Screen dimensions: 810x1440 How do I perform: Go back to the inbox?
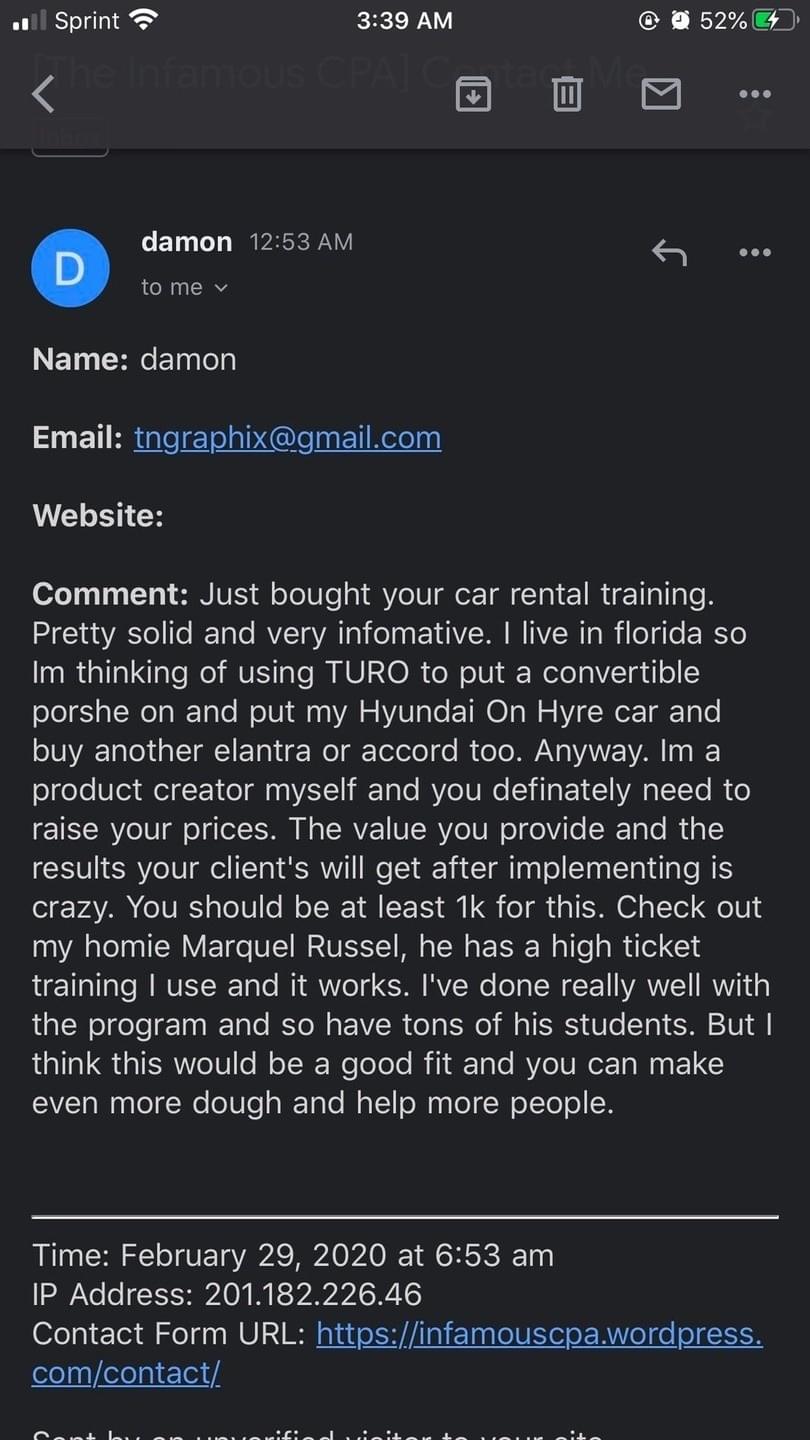[x=43, y=95]
